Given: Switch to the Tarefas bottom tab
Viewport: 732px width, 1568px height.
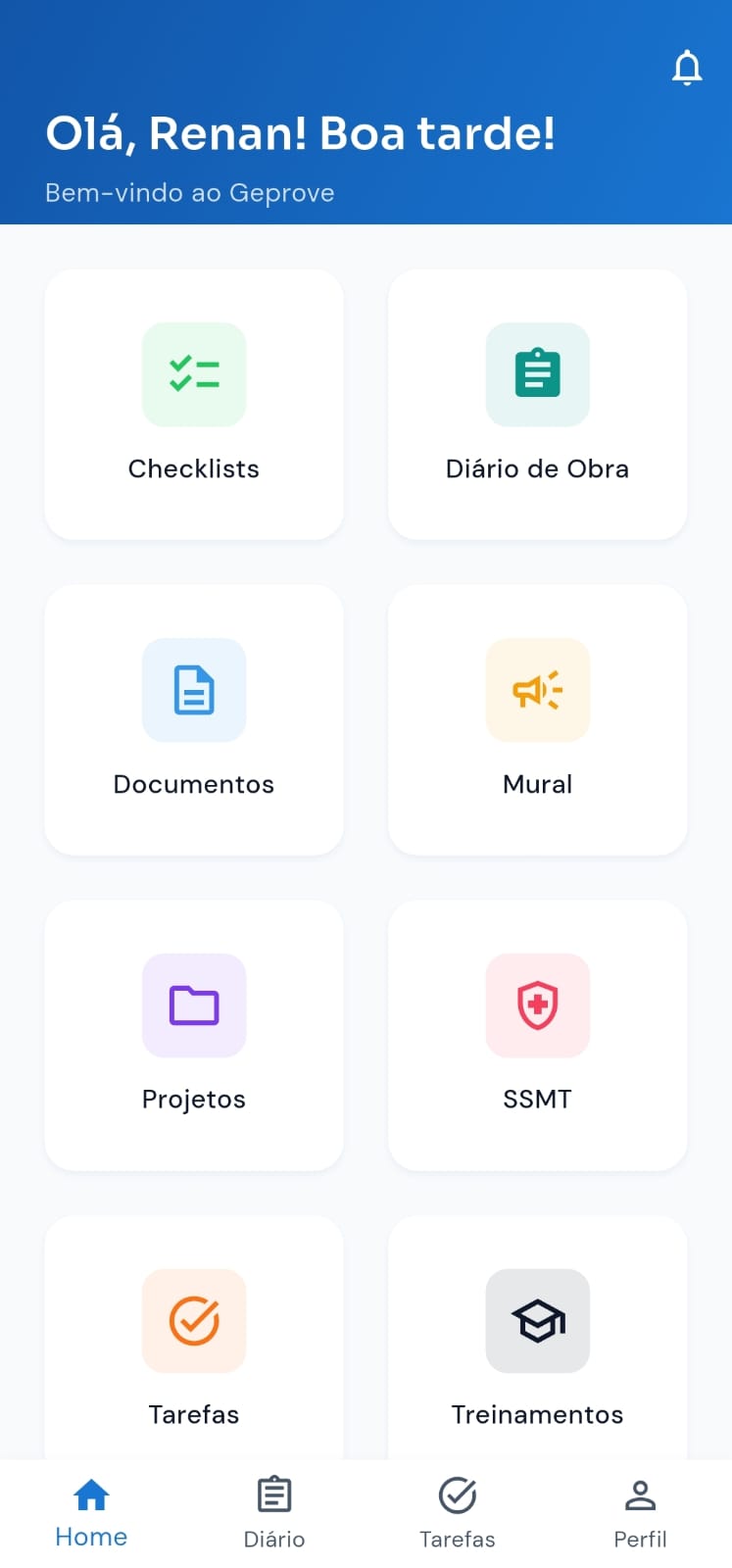Looking at the screenshot, I should pyautogui.click(x=458, y=1512).
